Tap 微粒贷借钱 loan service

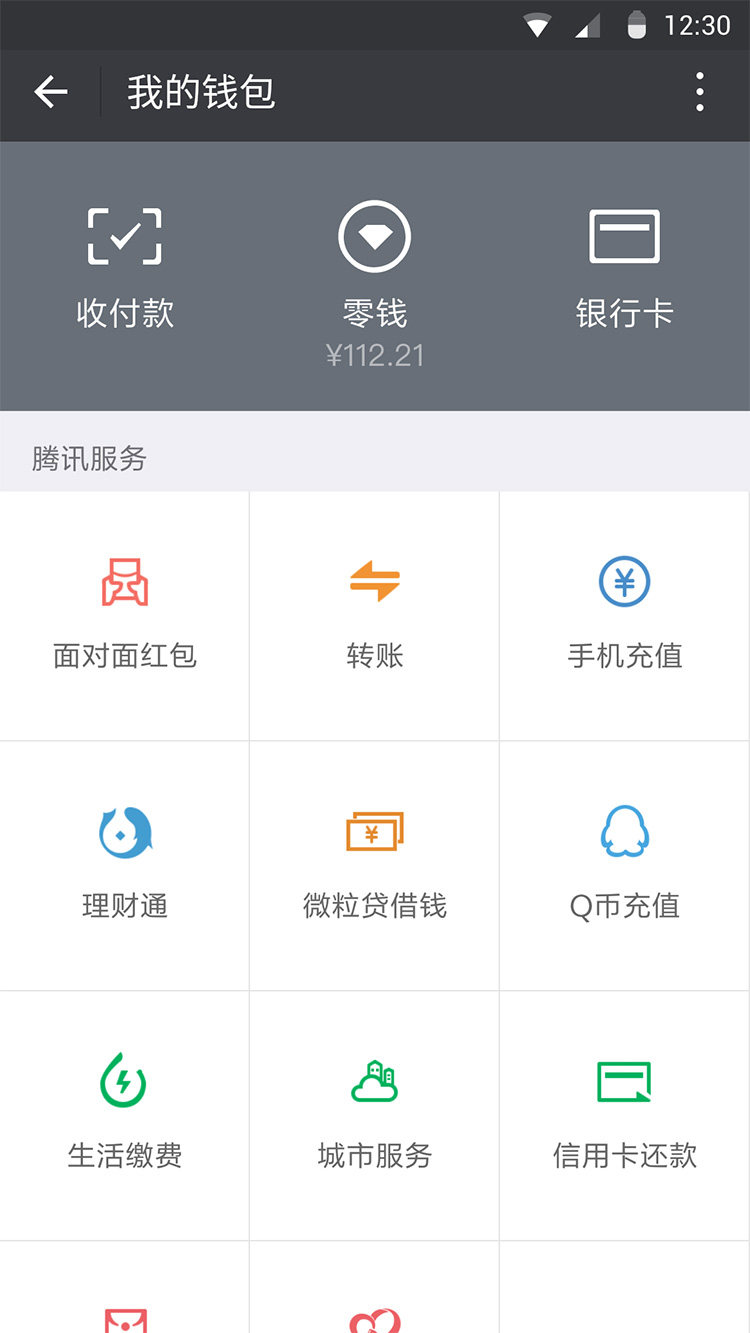[x=375, y=865]
